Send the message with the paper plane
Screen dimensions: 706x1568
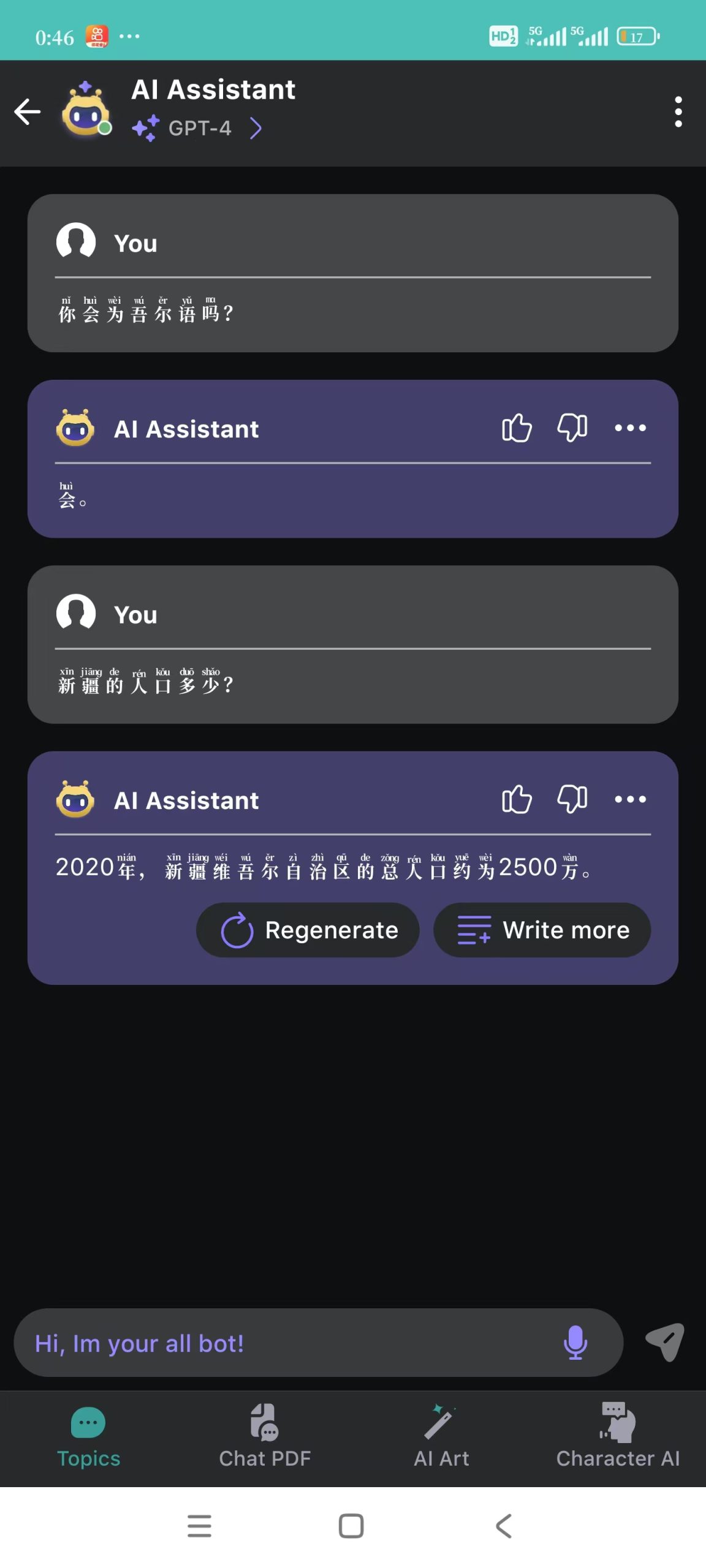(665, 1342)
